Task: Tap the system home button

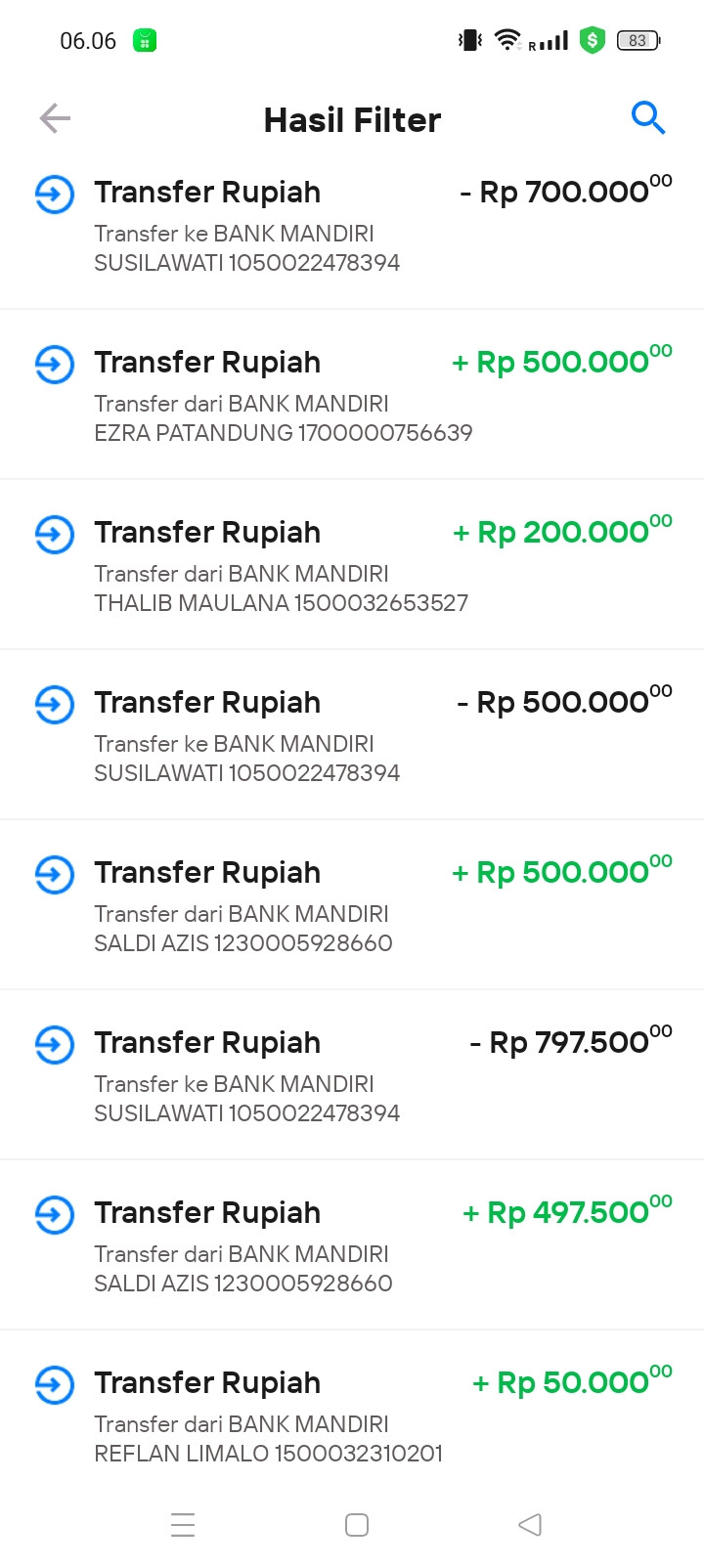Action: 357,1525
